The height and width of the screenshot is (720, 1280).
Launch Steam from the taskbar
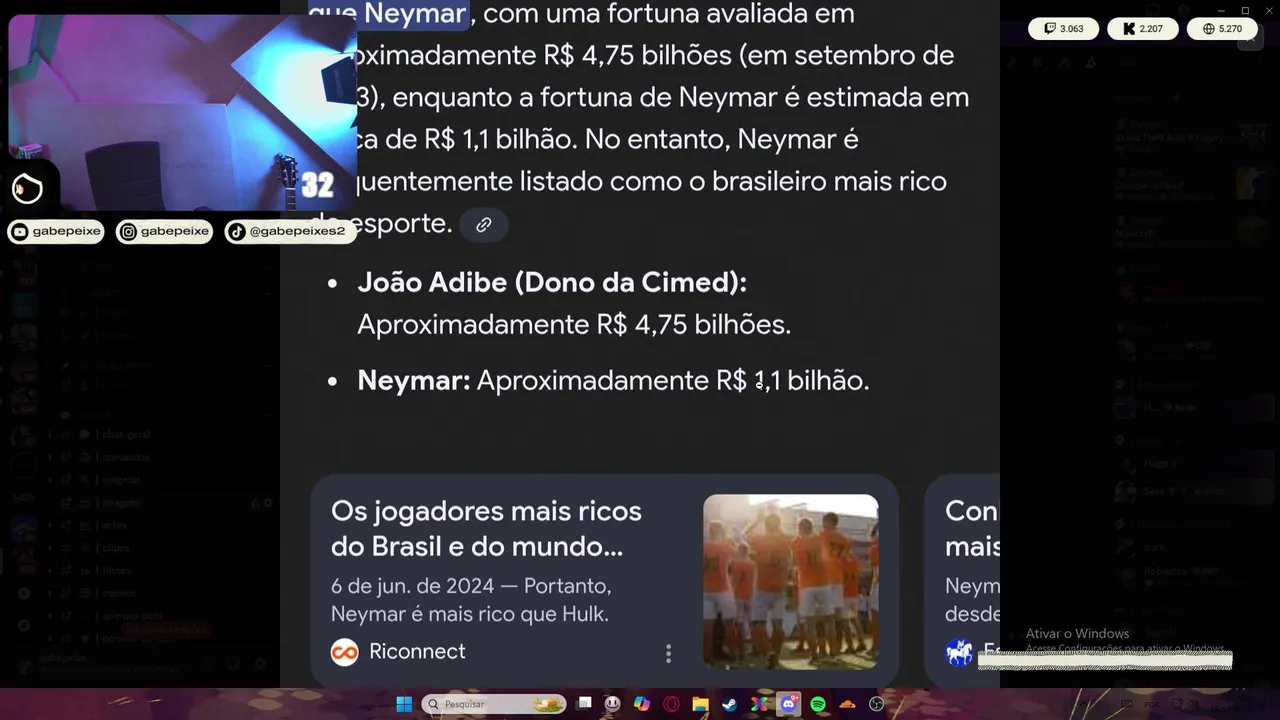click(730, 704)
